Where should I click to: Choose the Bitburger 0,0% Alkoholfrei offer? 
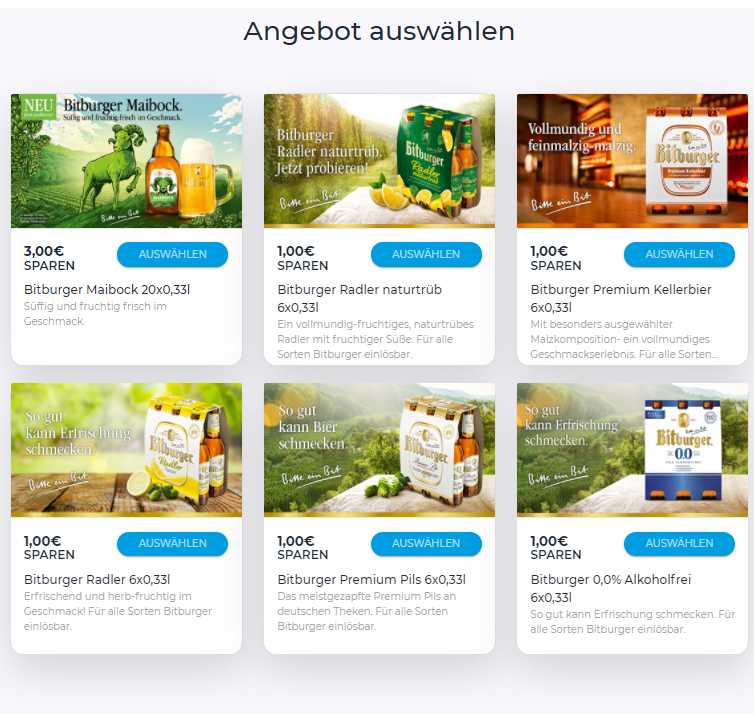tap(679, 544)
